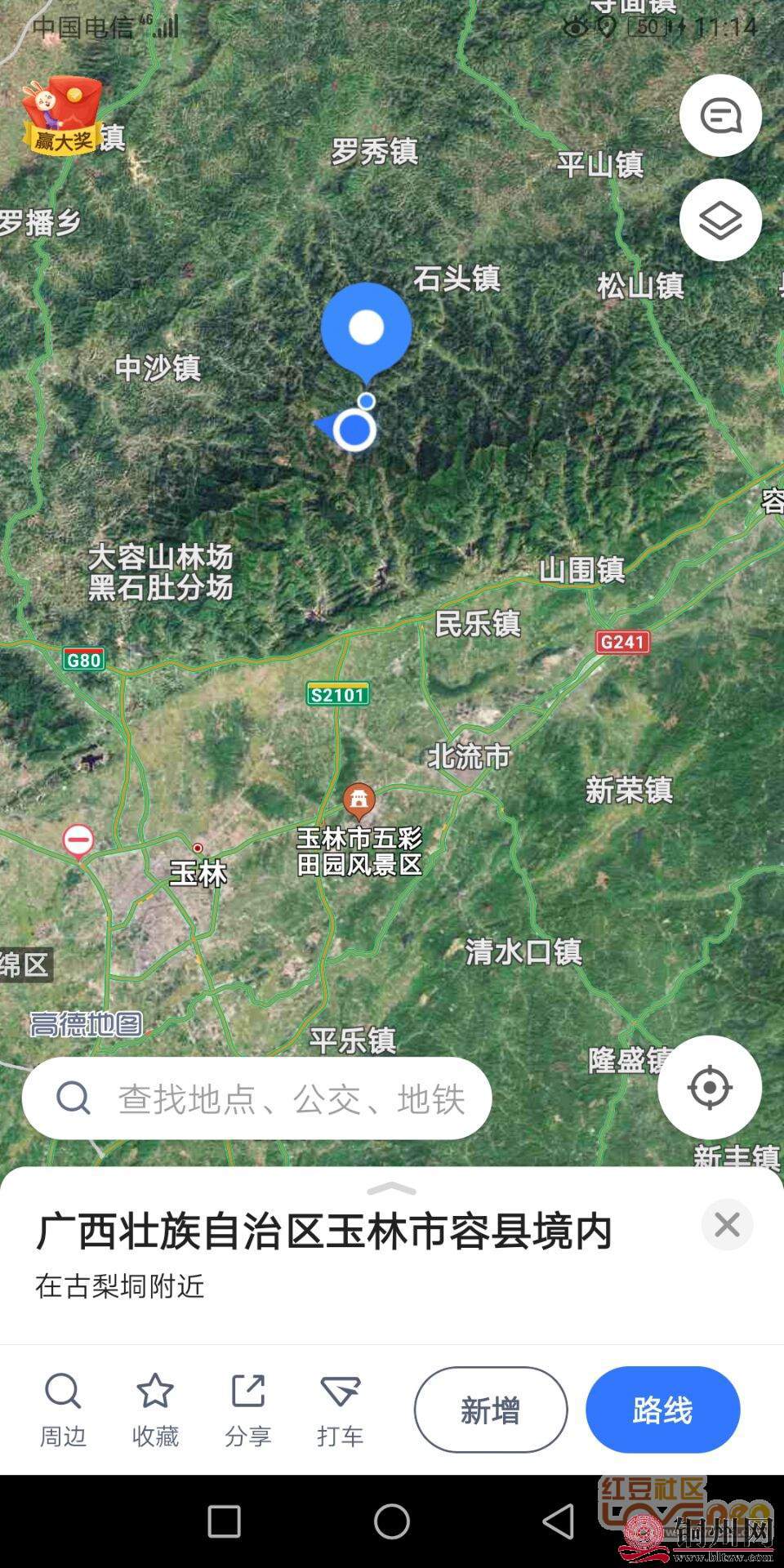Expand the location details panel handle

(x=392, y=1188)
